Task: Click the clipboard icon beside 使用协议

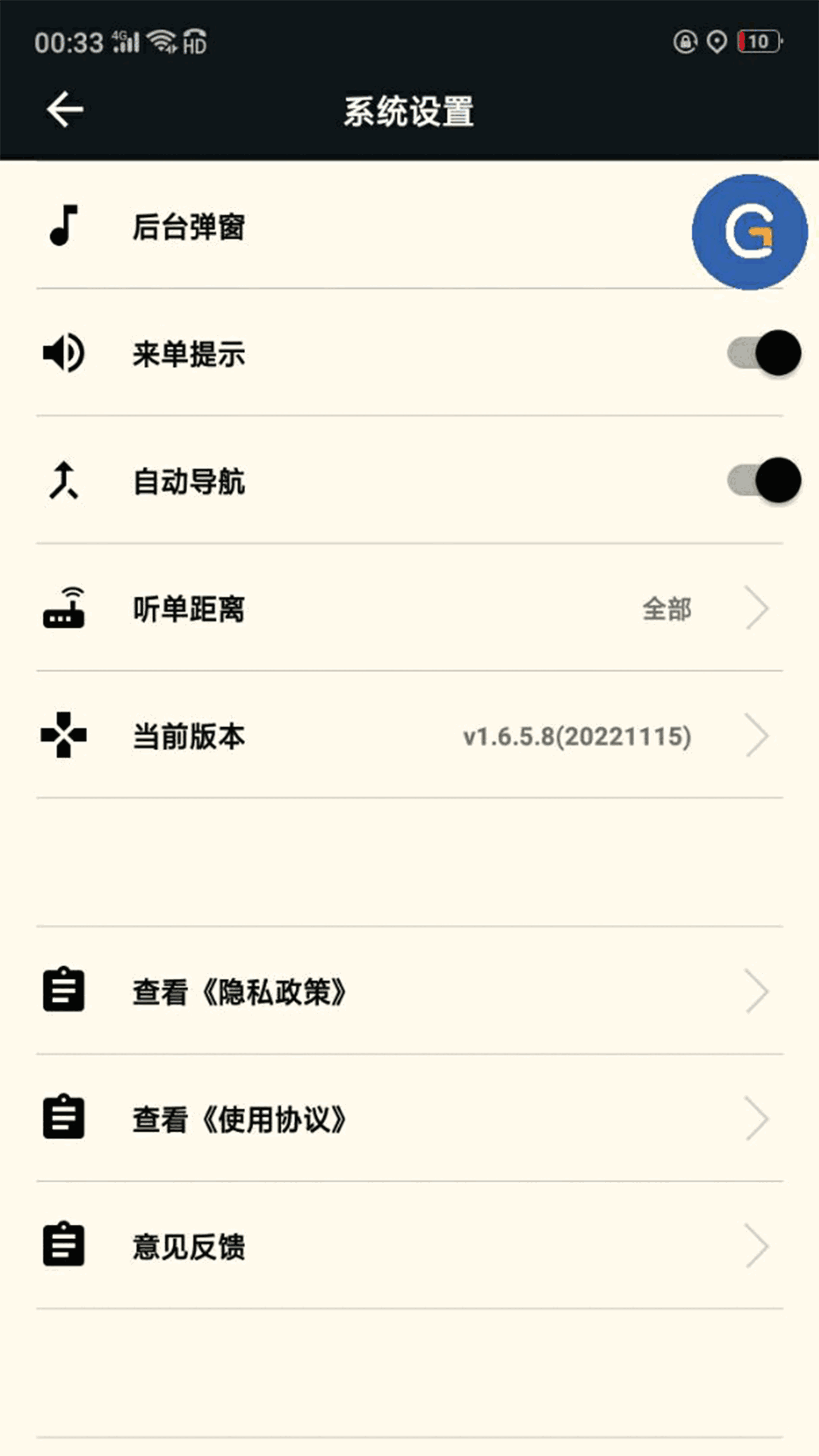Action: coord(64,1116)
